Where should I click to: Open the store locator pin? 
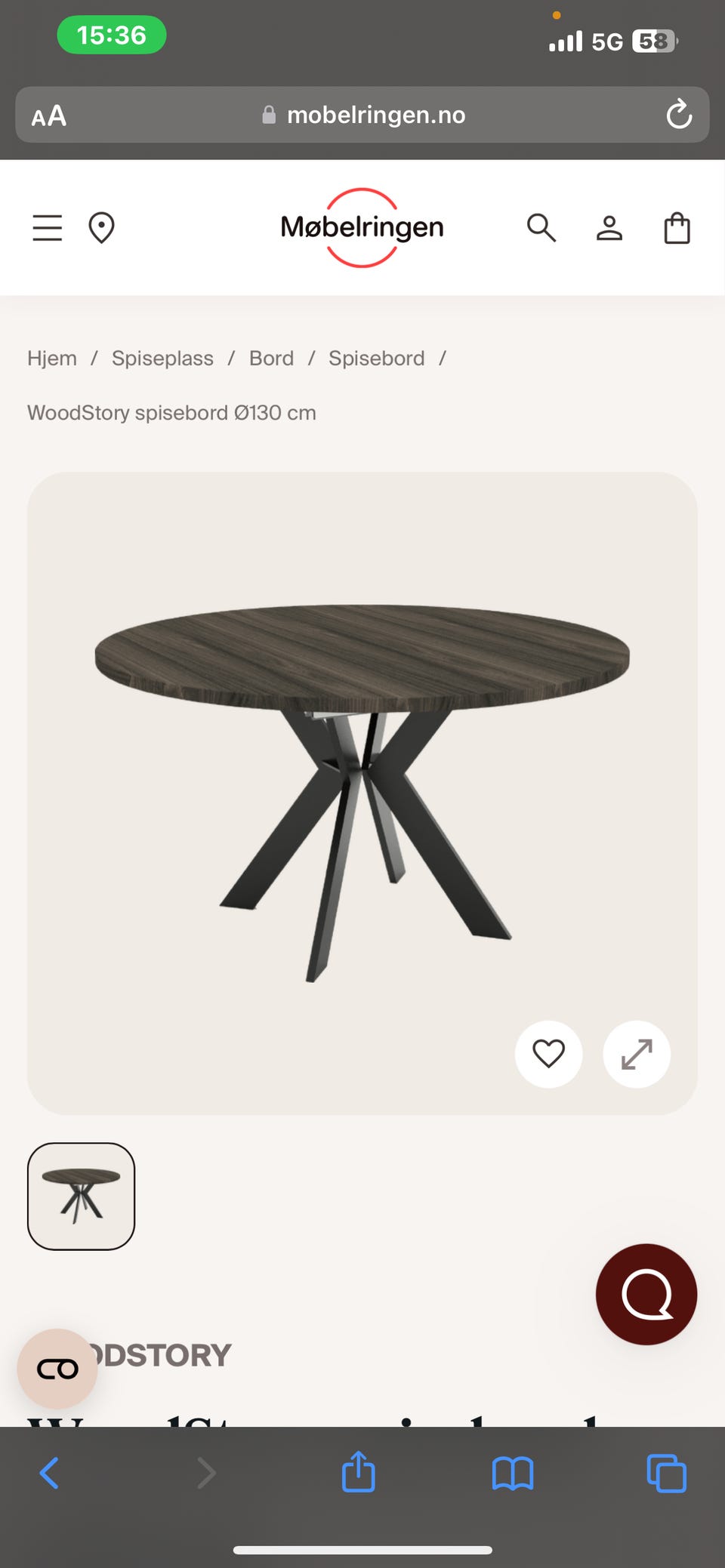tap(101, 227)
